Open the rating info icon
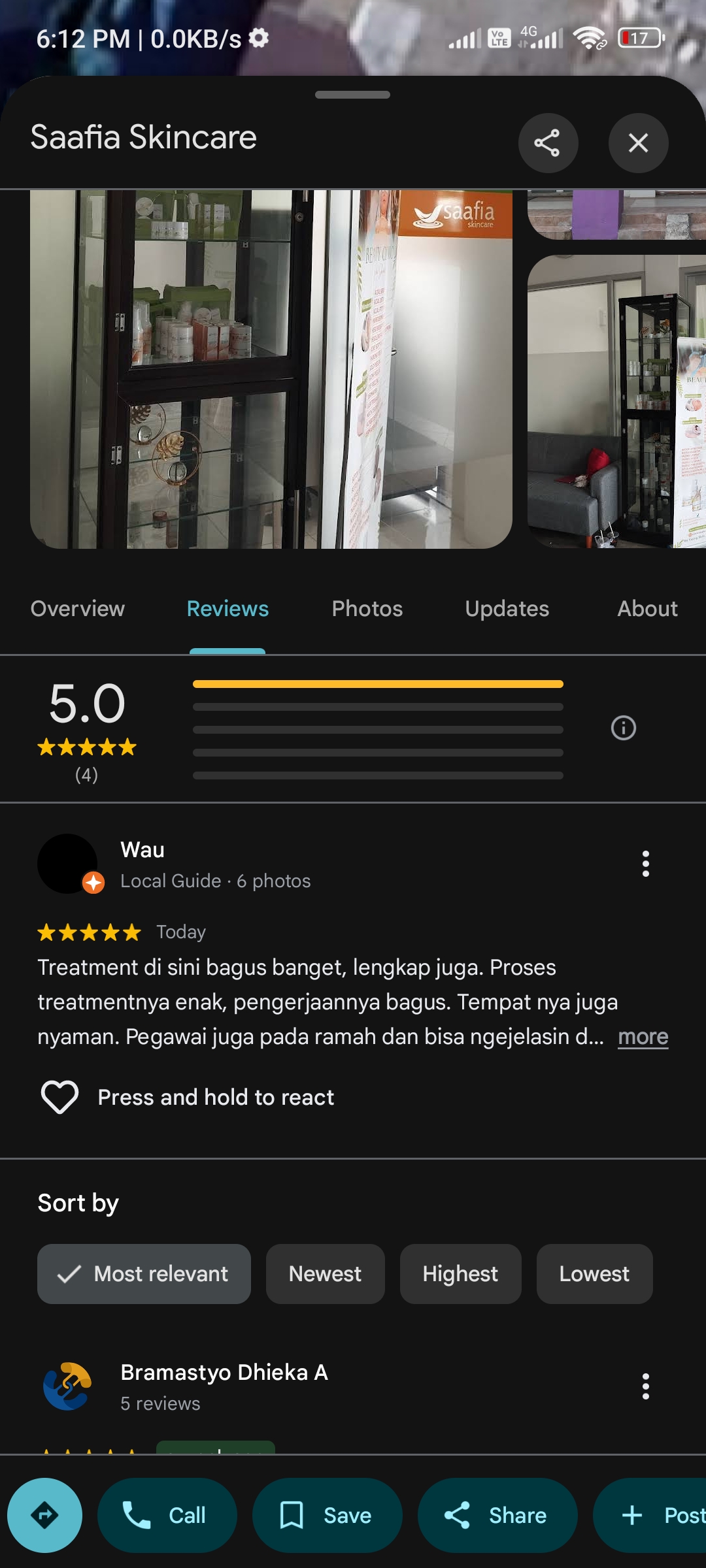The width and height of the screenshot is (706, 1568). (x=624, y=728)
